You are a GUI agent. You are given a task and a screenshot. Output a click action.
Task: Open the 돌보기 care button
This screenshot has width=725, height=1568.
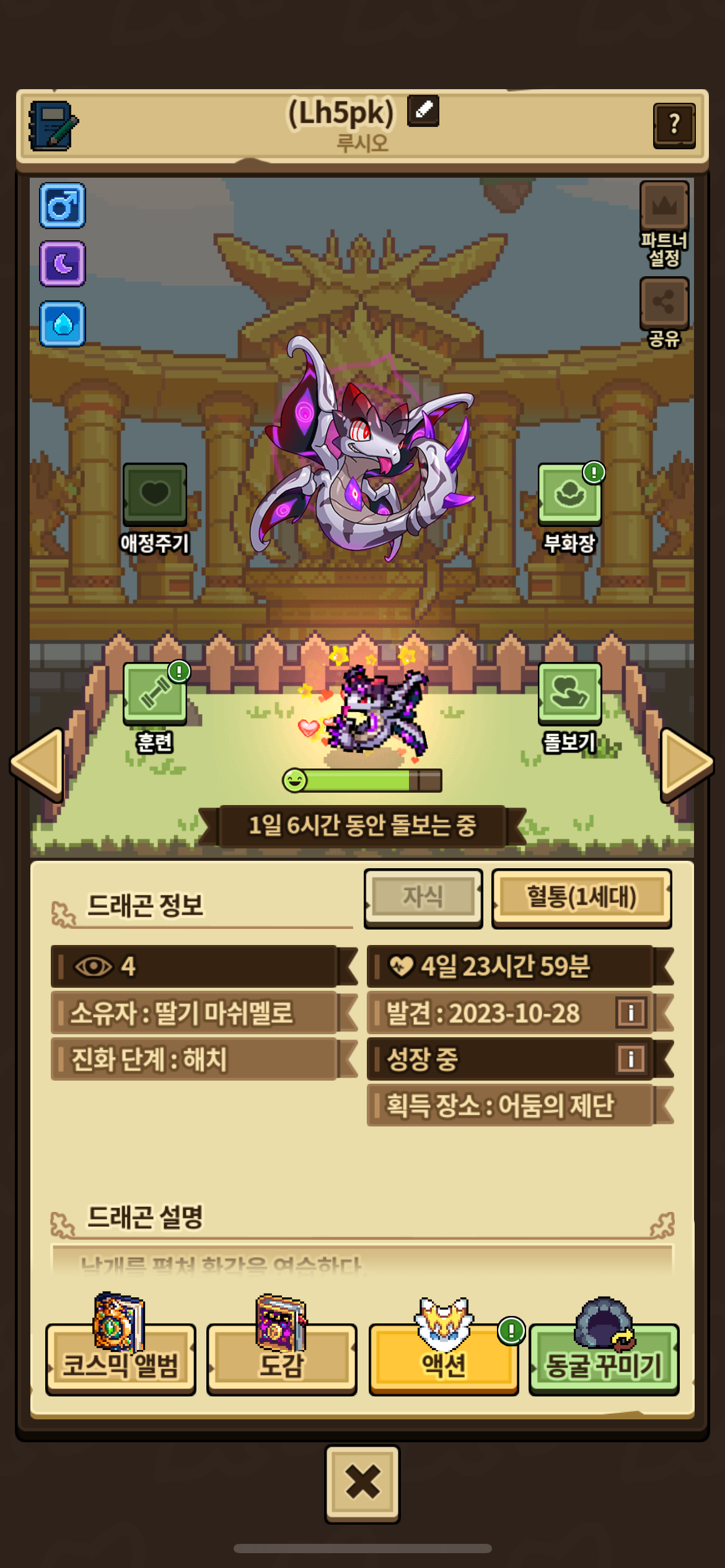pyautogui.click(x=569, y=694)
